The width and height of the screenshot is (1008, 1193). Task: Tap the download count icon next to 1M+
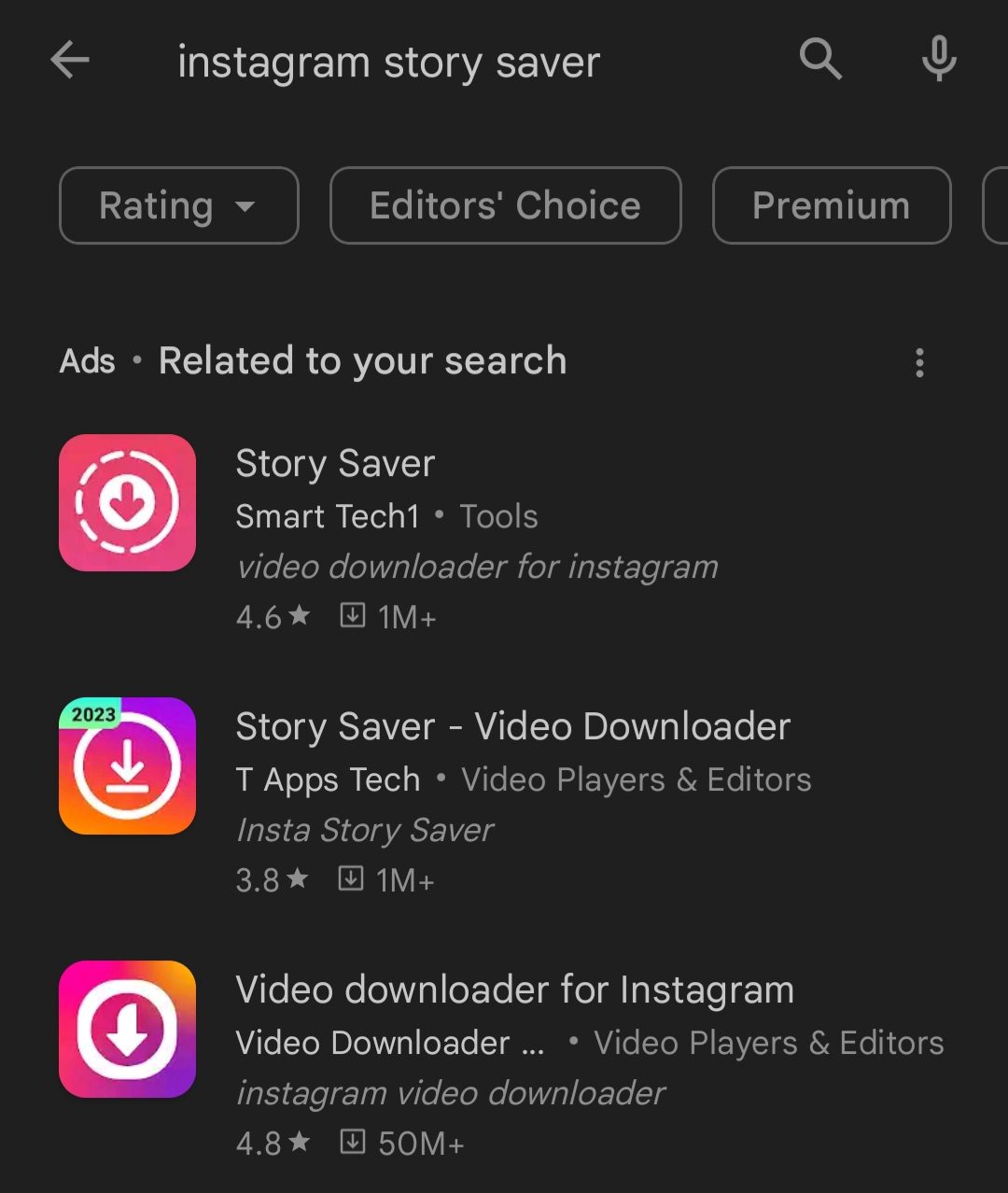point(352,615)
